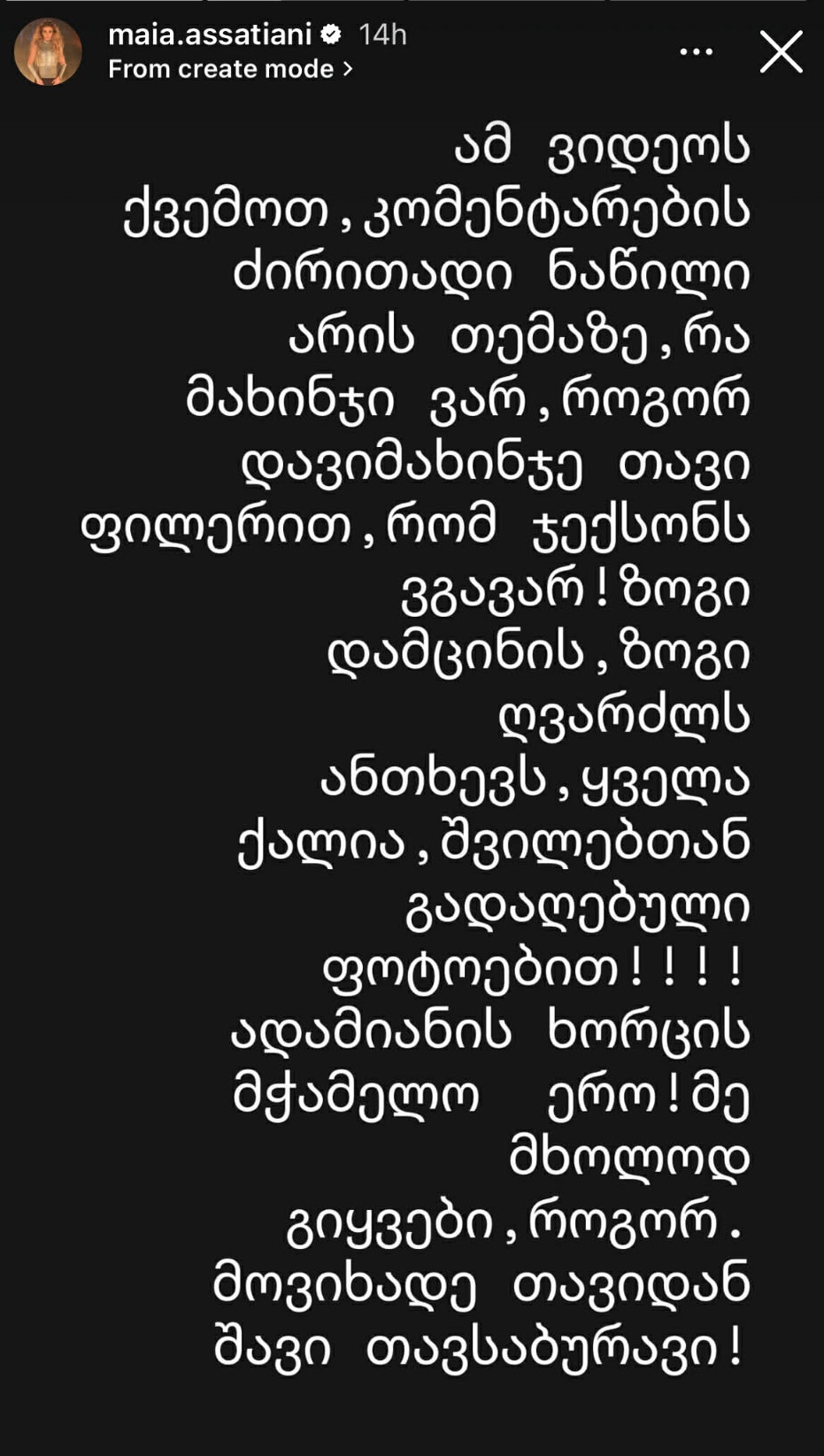Open the From create mode link
The image size is (824, 1456).
point(229,69)
